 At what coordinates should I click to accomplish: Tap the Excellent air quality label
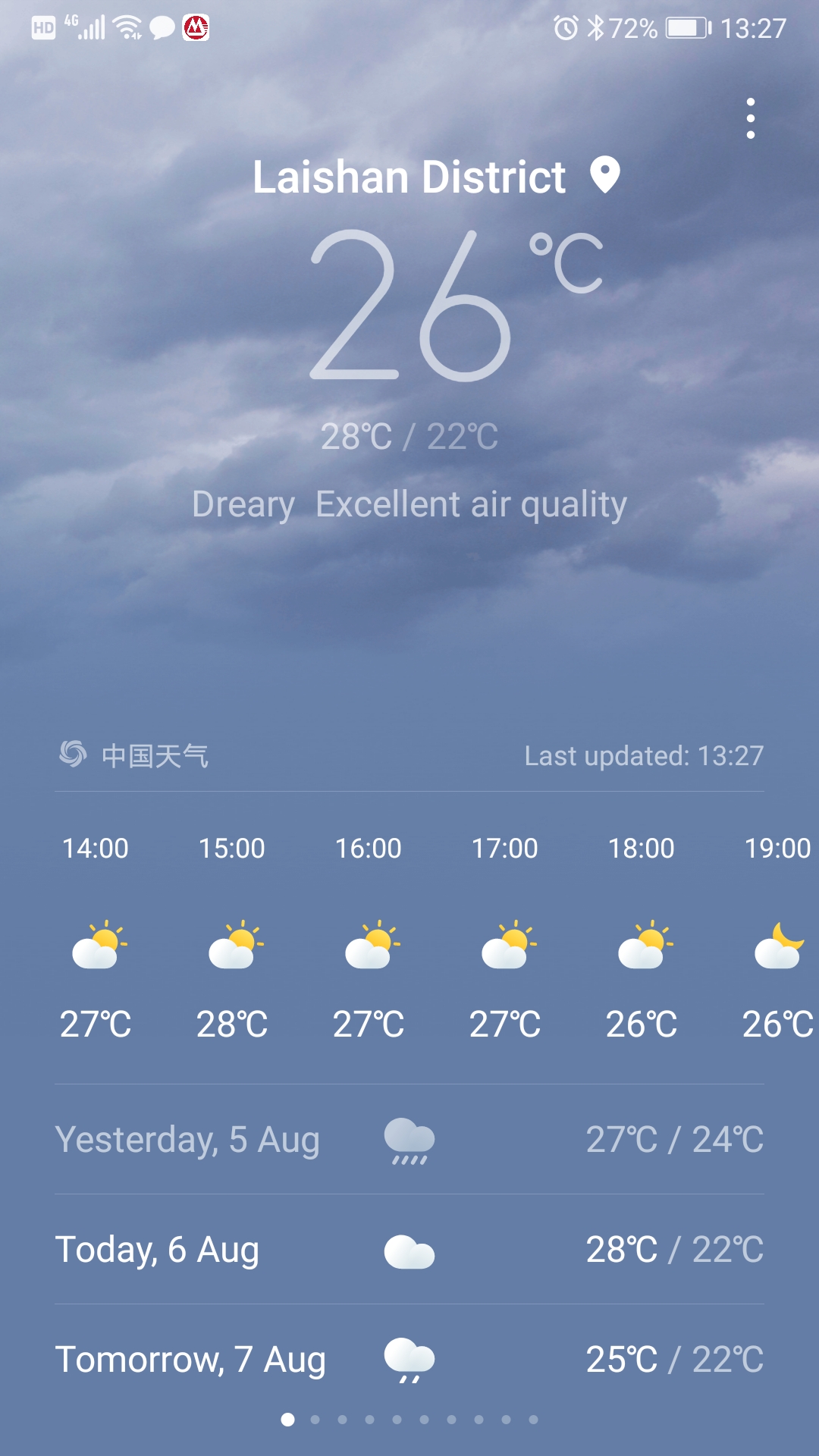click(471, 504)
